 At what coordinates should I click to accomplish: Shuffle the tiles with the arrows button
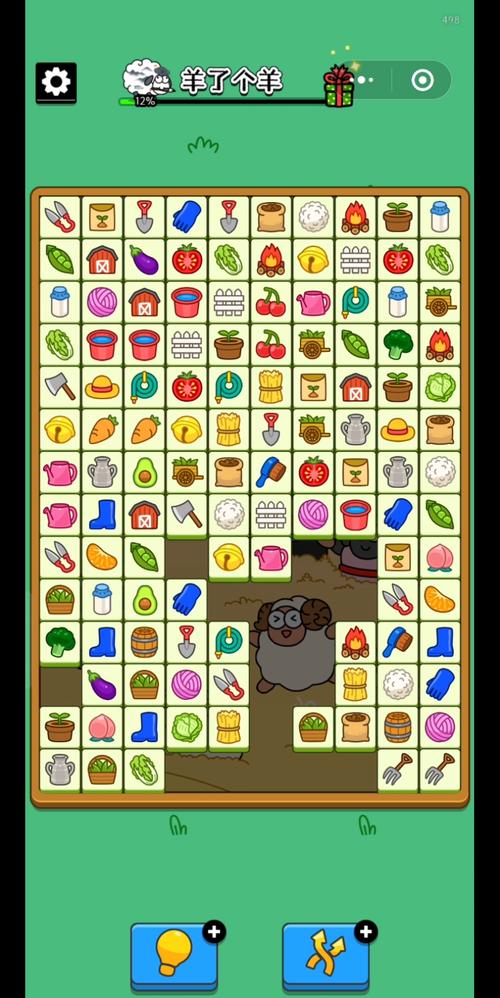pyautogui.click(x=326, y=956)
